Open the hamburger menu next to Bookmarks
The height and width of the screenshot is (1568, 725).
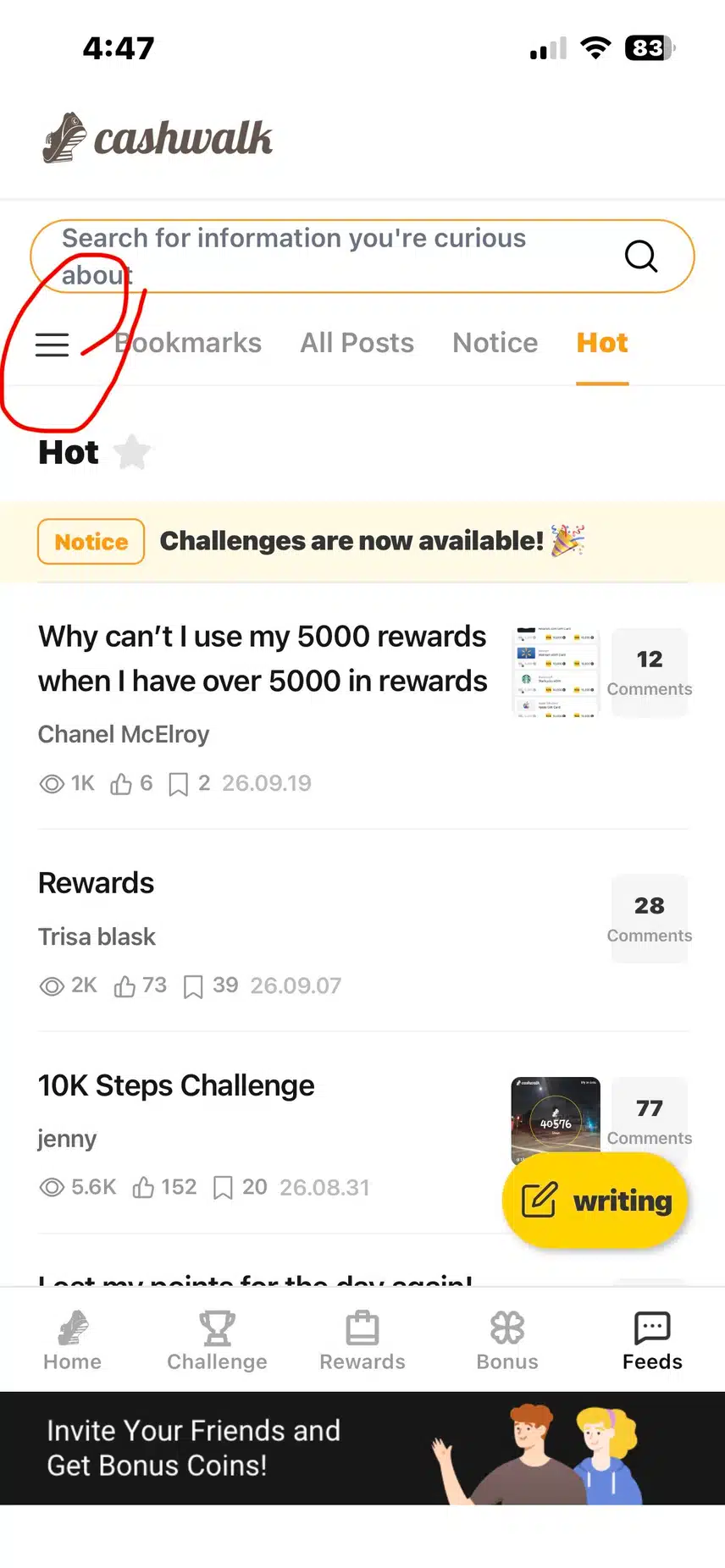[x=52, y=345]
